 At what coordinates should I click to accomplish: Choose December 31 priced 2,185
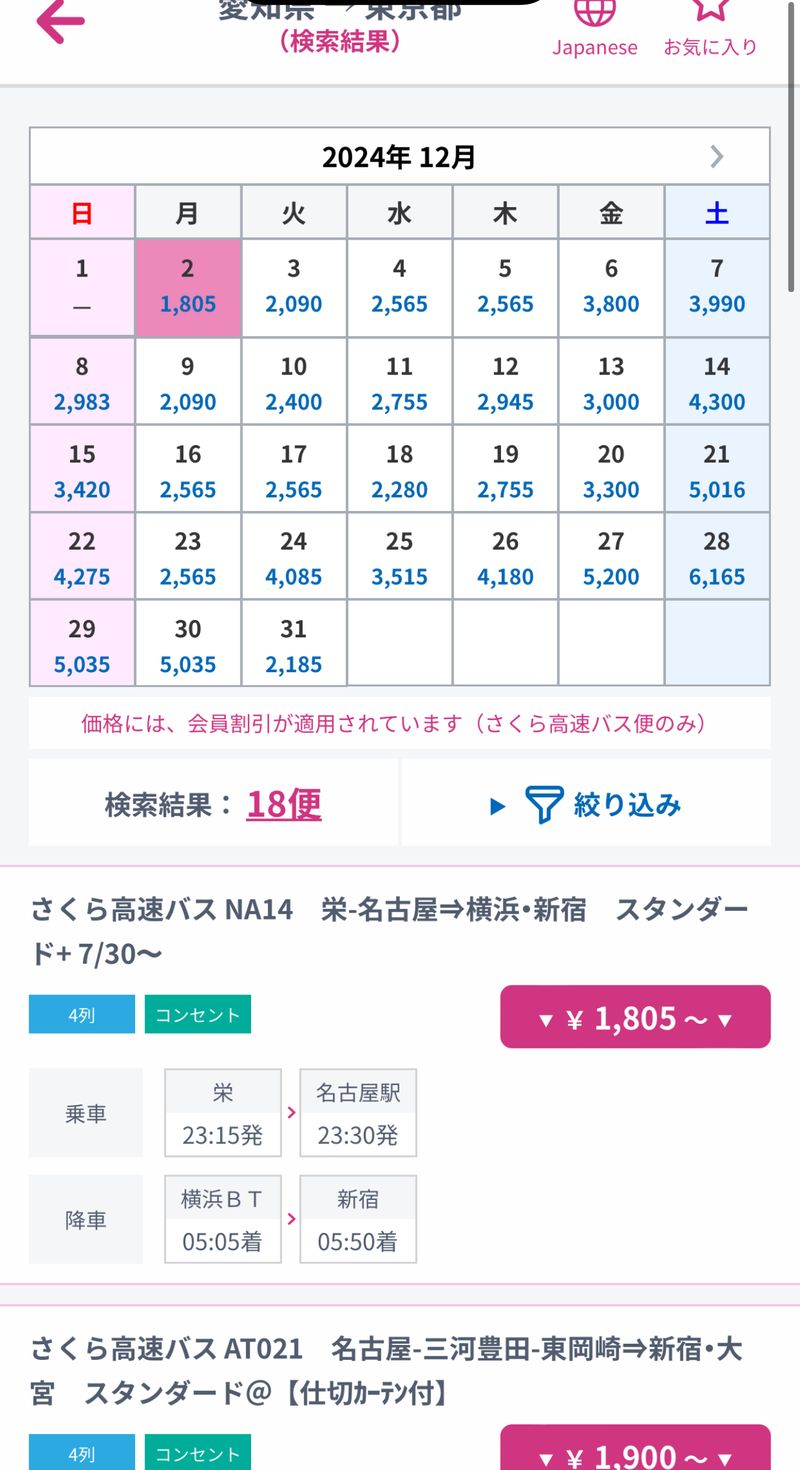point(293,645)
